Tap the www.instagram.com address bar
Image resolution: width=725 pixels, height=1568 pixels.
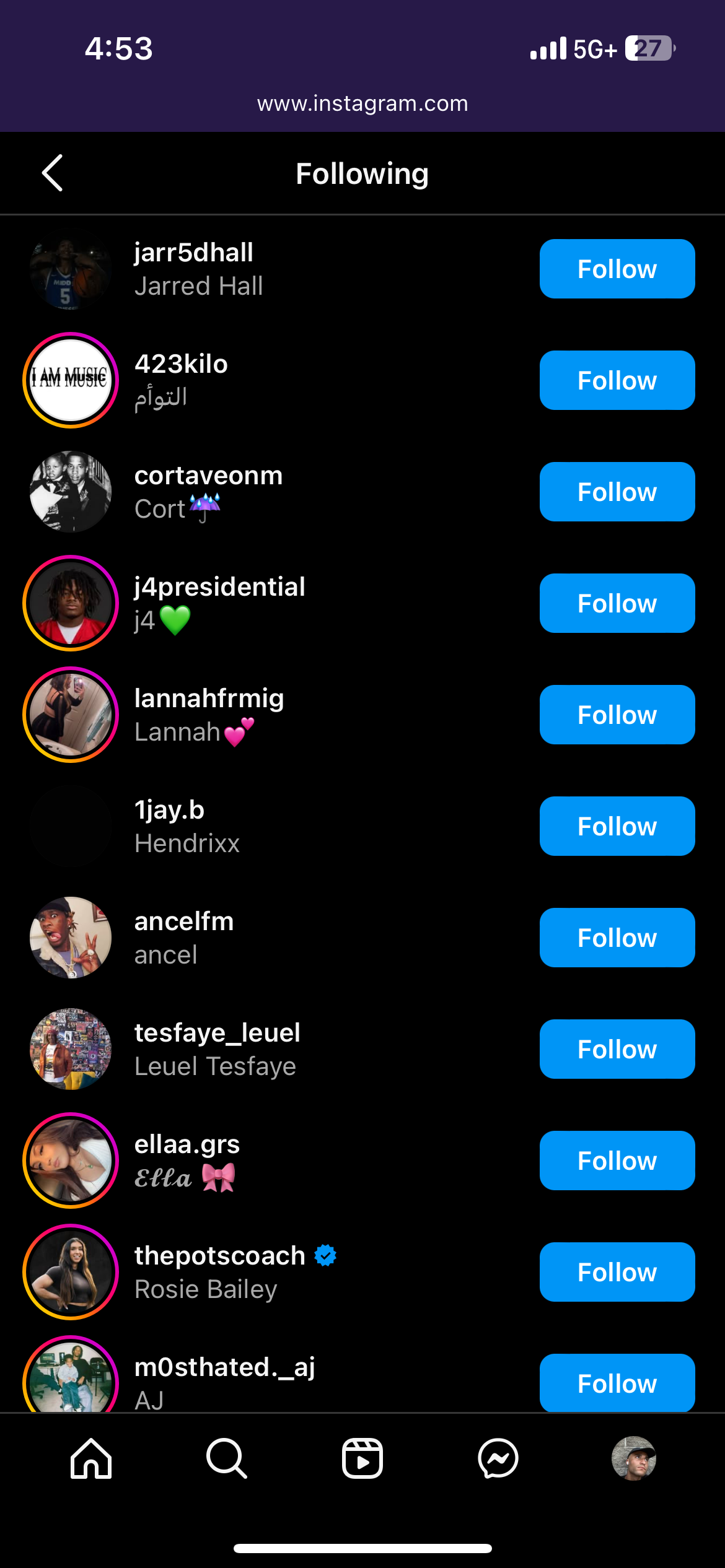pyautogui.click(x=362, y=103)
